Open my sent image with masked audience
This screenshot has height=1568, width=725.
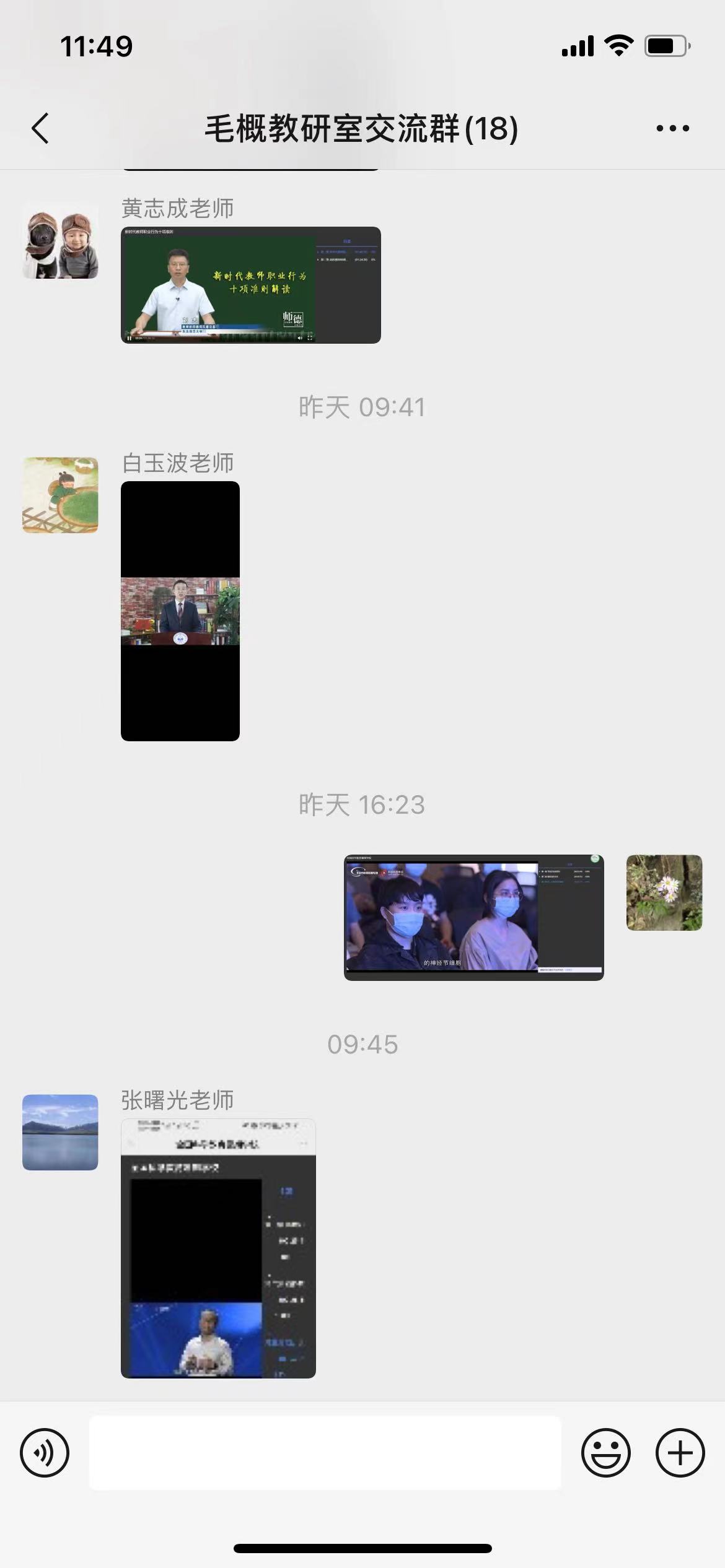point(473,917)
